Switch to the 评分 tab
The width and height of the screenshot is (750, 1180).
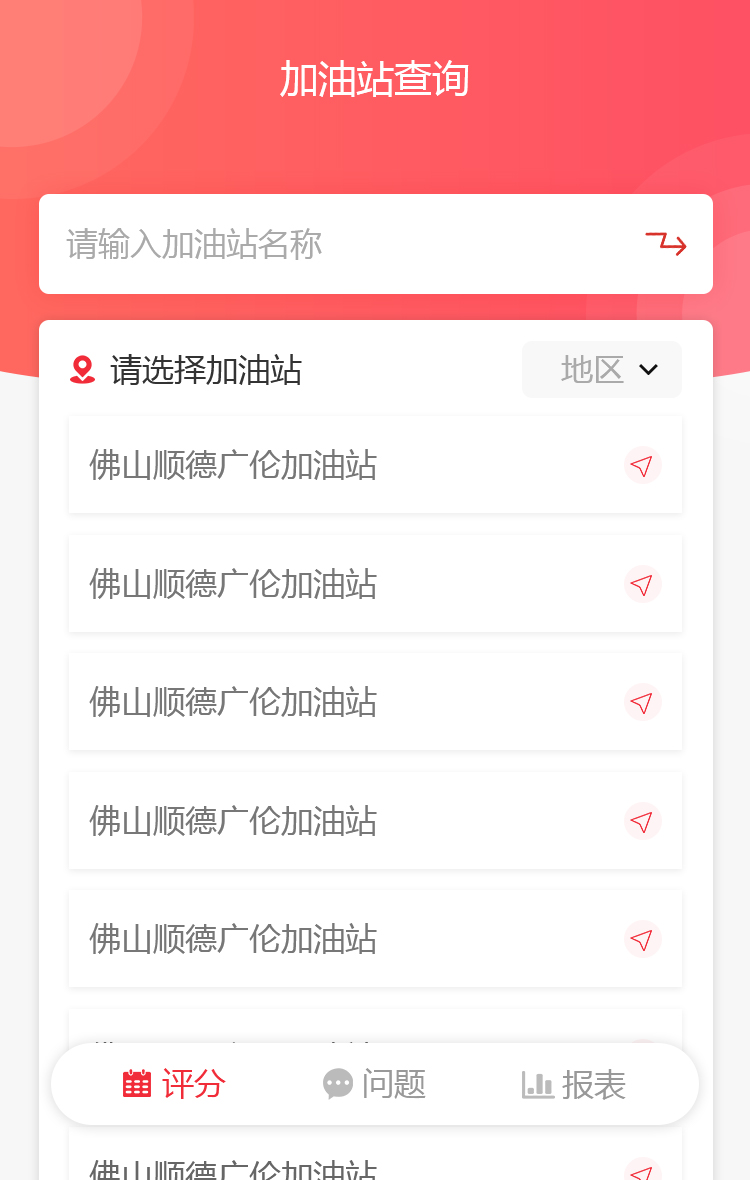click(175, 1084)
